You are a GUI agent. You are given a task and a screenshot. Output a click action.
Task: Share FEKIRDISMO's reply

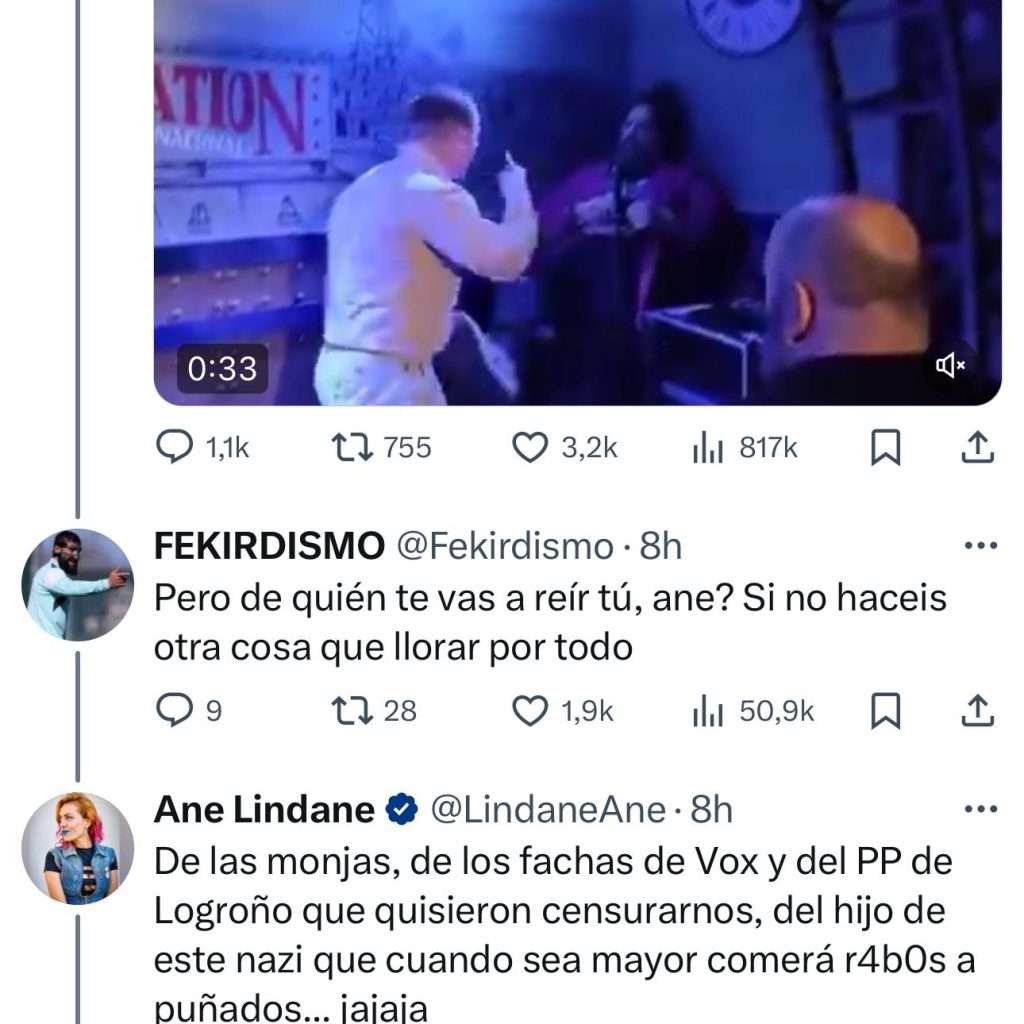(x=977, y=711)
